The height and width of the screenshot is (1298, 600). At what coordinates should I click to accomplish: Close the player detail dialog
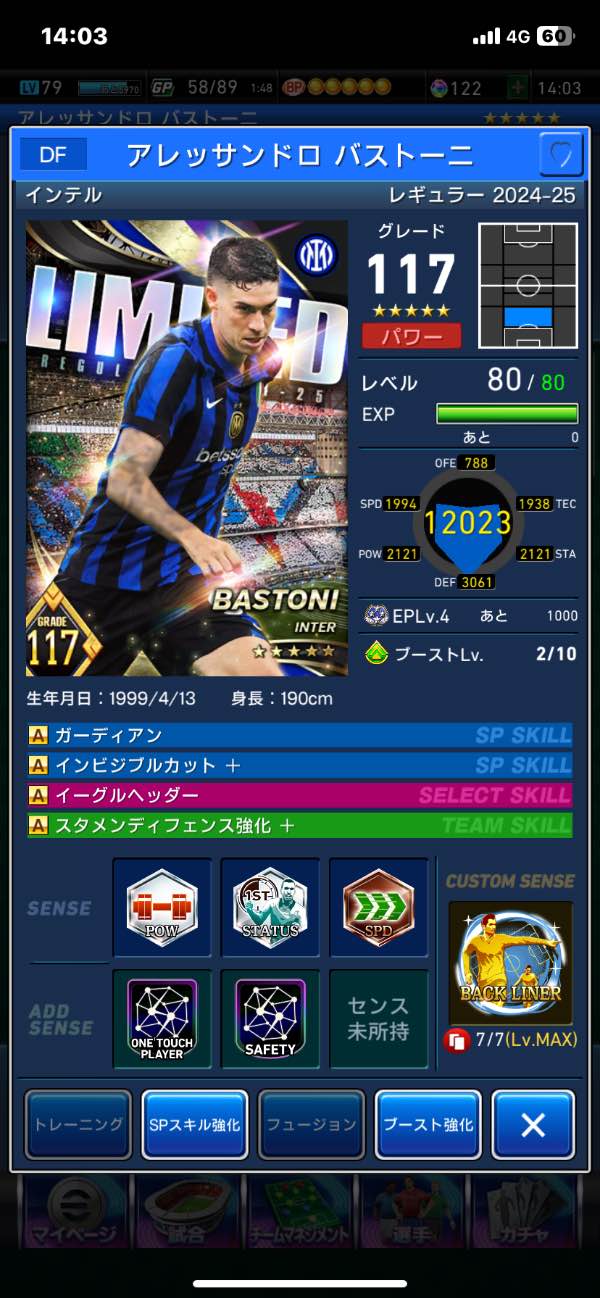(533, 1124)
